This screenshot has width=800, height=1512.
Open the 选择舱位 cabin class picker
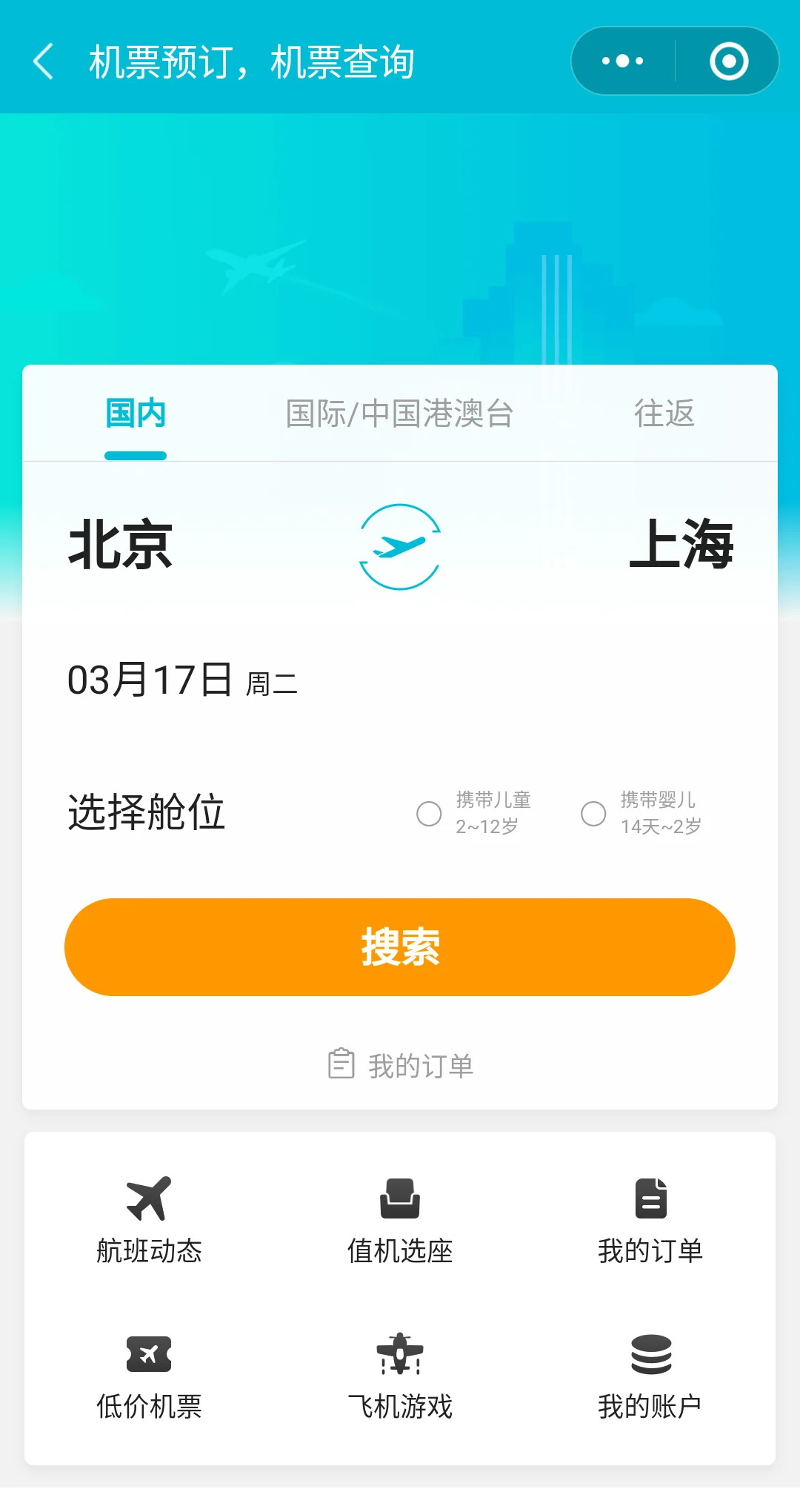[147, 812]
